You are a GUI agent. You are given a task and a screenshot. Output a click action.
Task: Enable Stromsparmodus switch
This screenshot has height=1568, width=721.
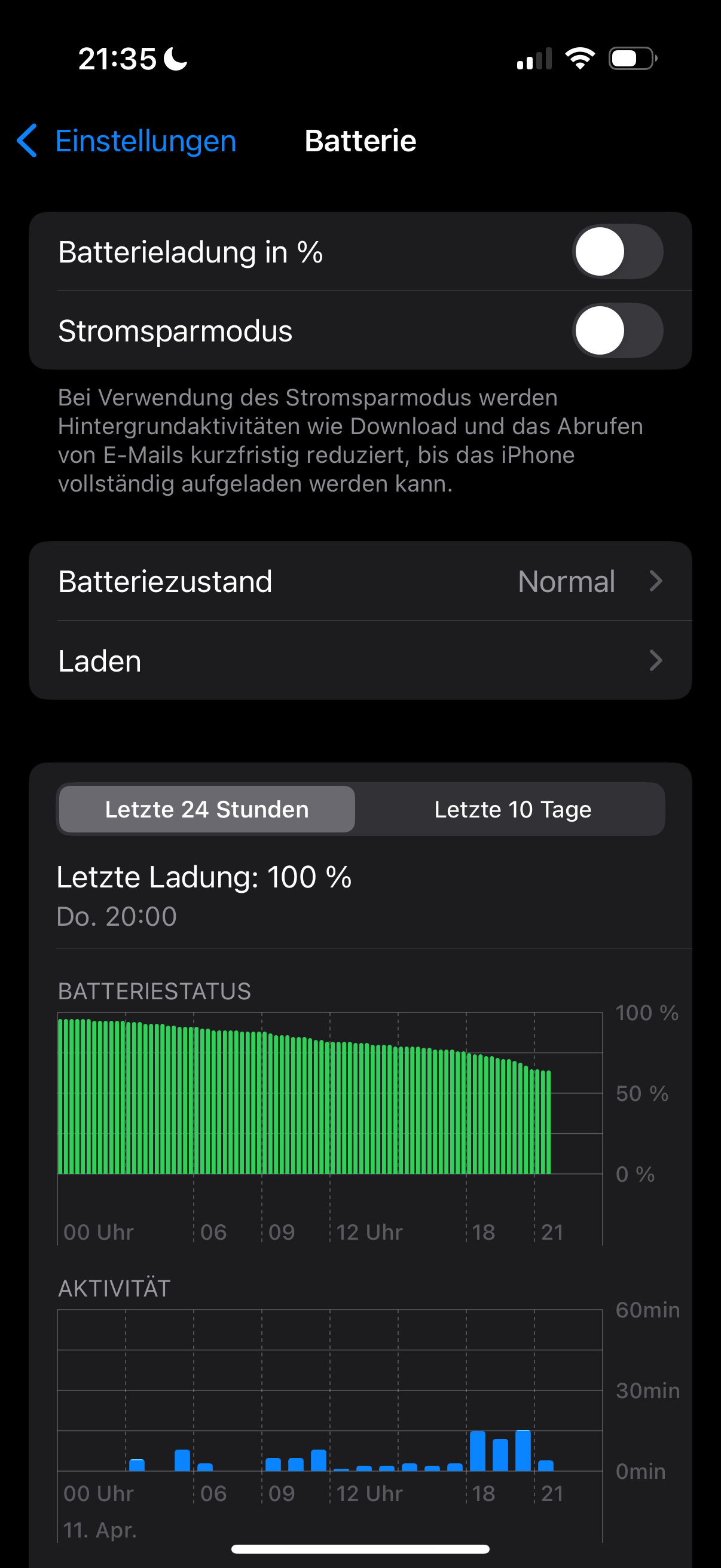(617, 331)
